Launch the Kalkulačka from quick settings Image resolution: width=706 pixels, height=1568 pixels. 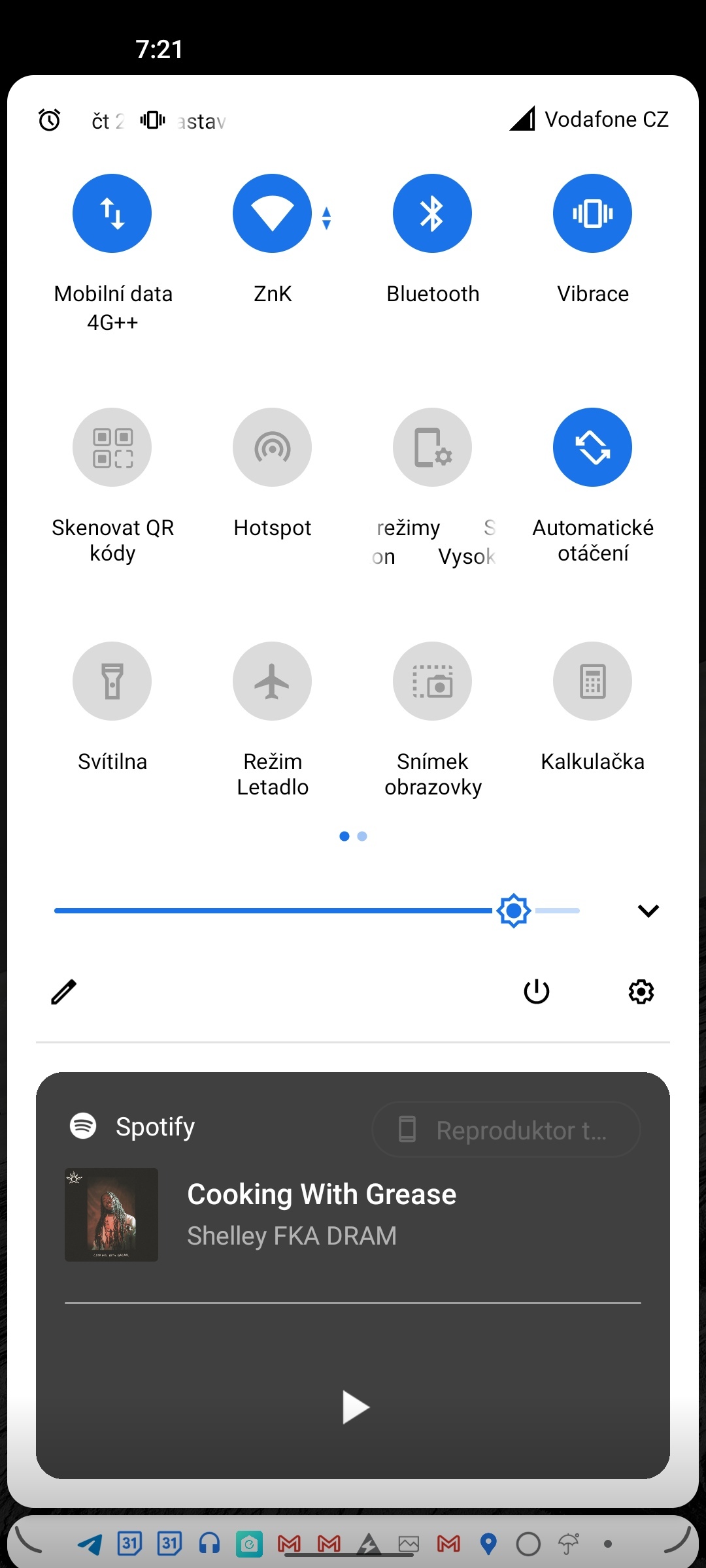[592, 681]
